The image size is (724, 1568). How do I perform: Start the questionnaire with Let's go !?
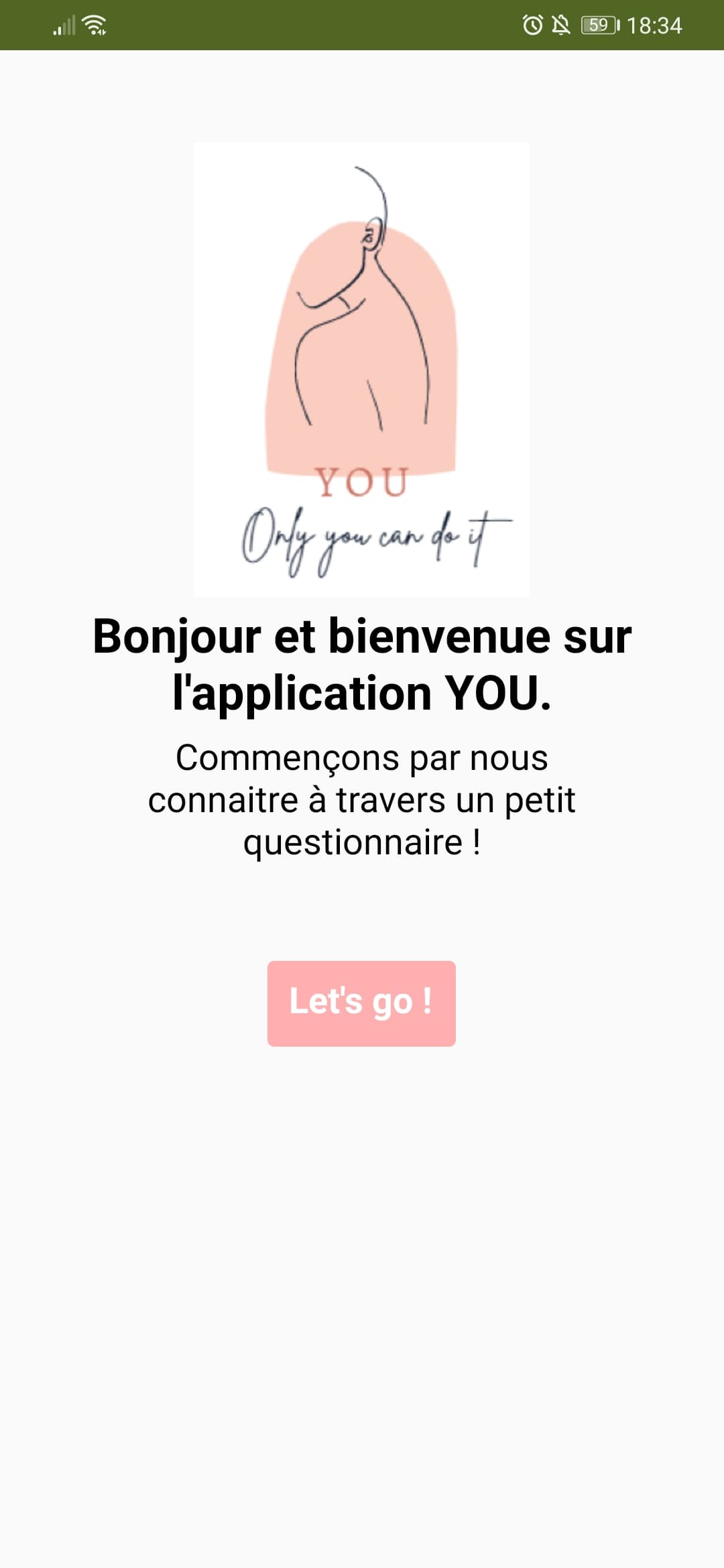click(361, 1003)
